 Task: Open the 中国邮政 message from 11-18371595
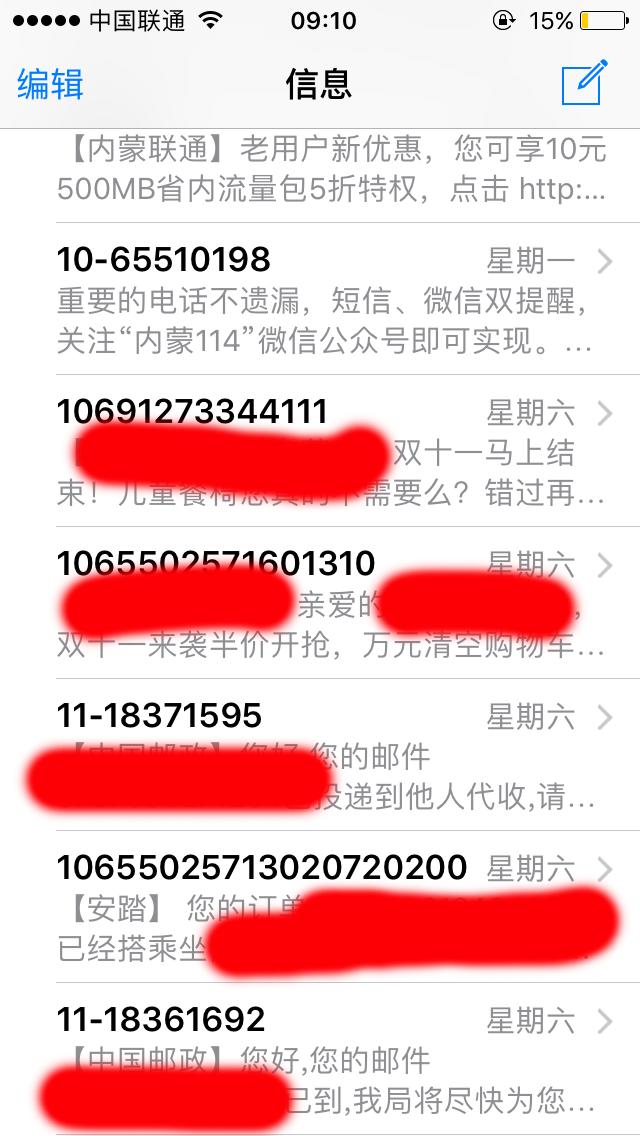coord(330,755)
